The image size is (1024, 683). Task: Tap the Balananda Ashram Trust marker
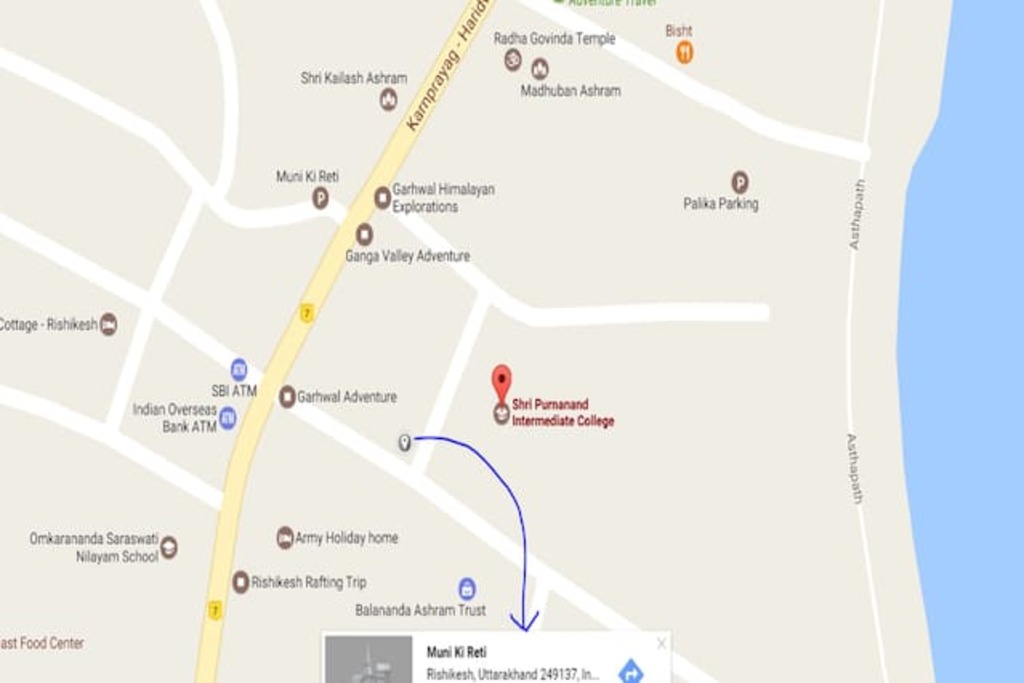467,589
